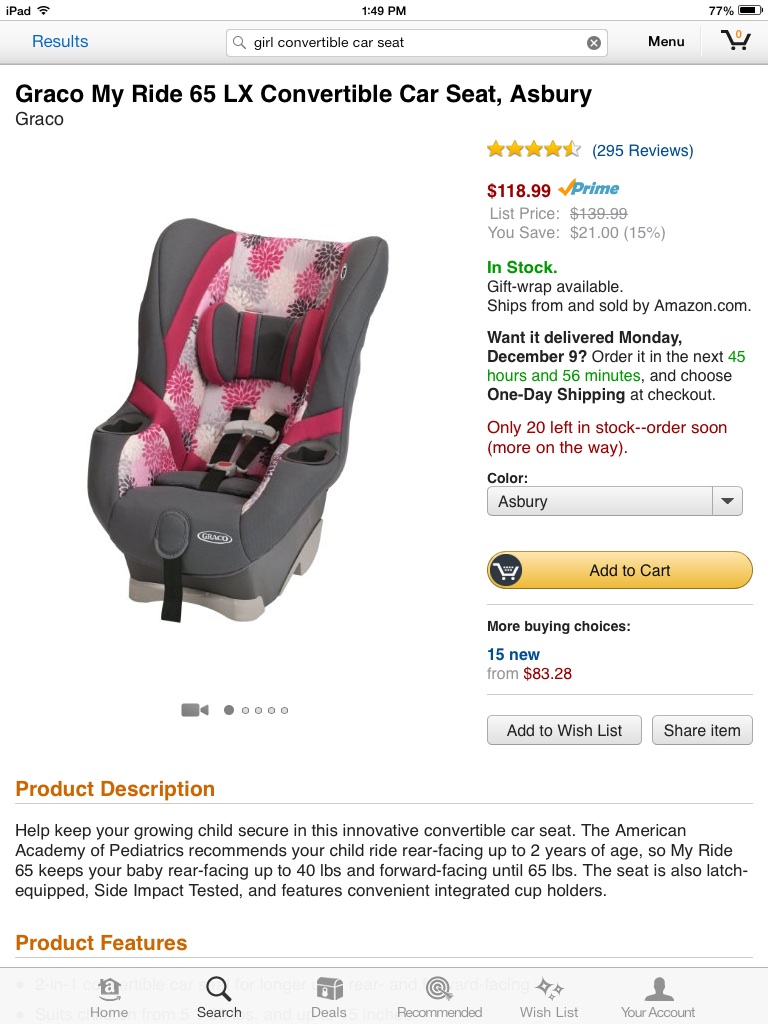Add the car seat to cart
The image size is (768, 1024).
(x=619, y=570)
